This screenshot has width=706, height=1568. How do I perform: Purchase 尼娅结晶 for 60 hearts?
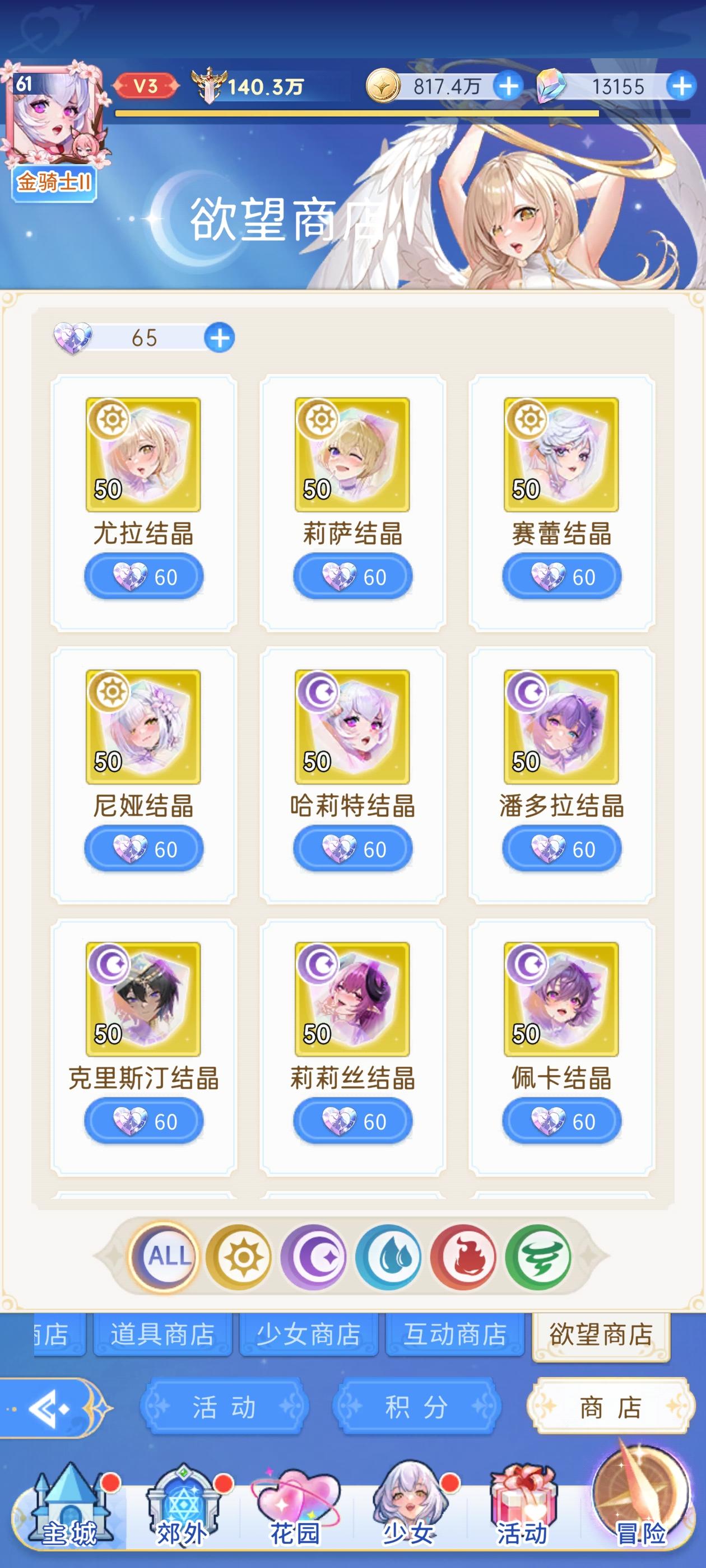coord(144,848)
